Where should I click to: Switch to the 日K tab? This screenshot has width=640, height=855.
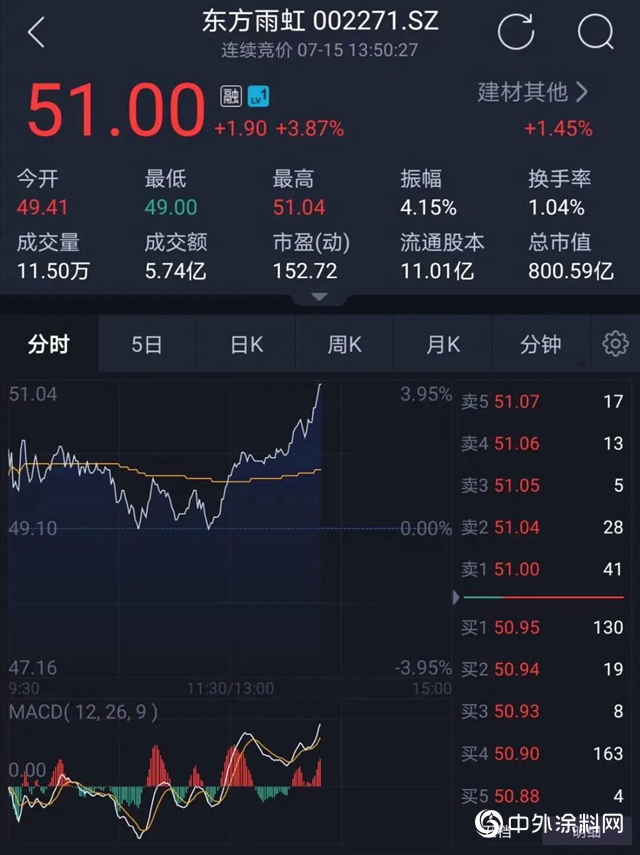[x=246, y=345]
